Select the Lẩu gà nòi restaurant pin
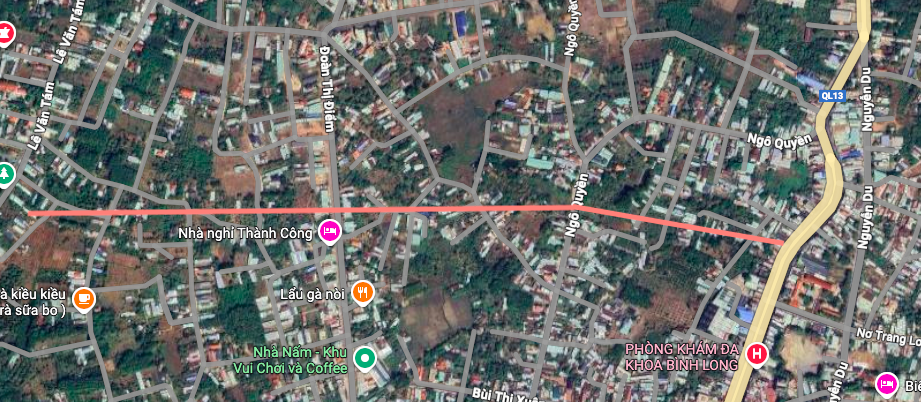Viewport: 921px width, 402px height. (364, 293)
